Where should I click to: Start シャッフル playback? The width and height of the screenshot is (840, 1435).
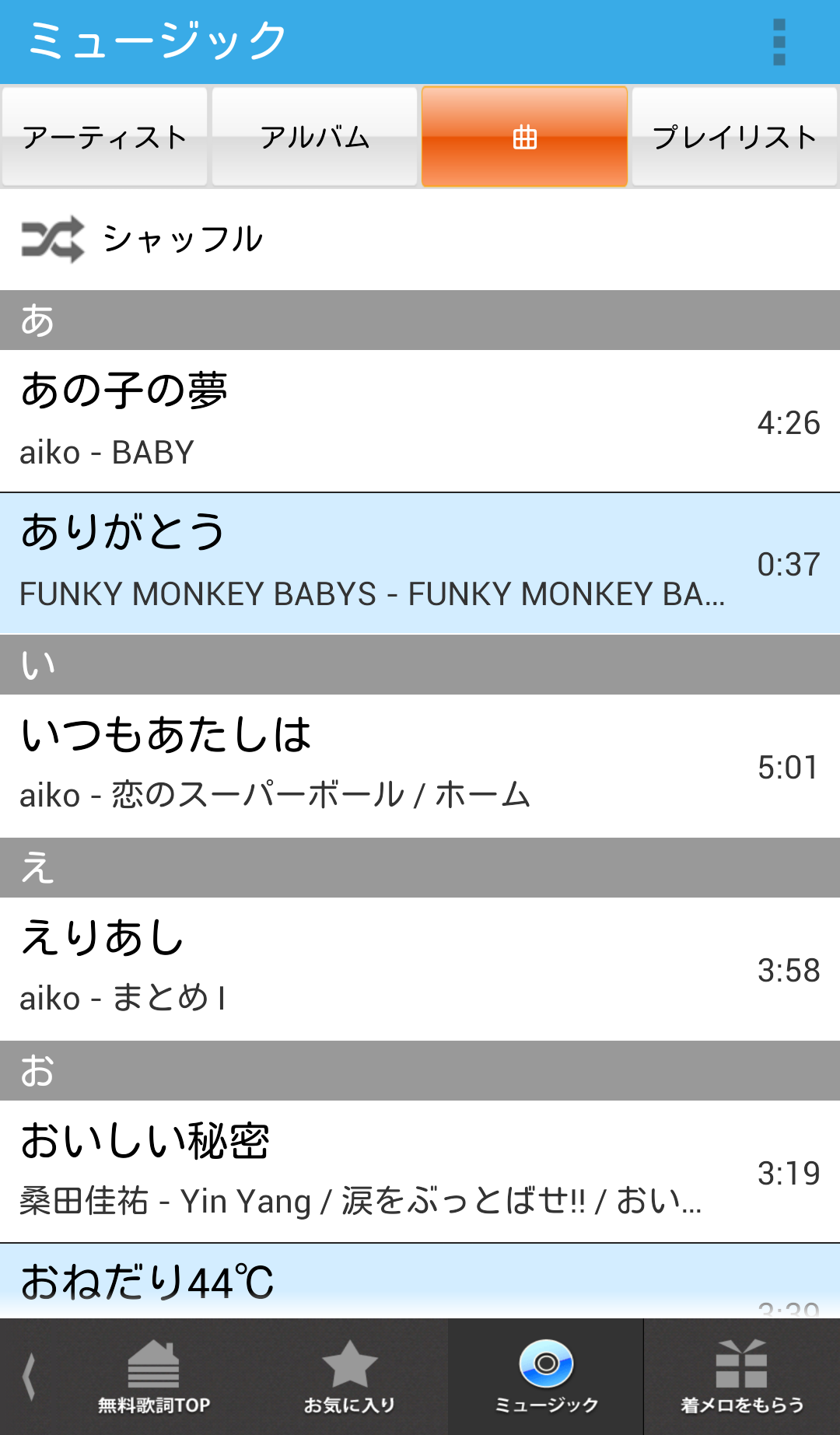click(420, 240)
